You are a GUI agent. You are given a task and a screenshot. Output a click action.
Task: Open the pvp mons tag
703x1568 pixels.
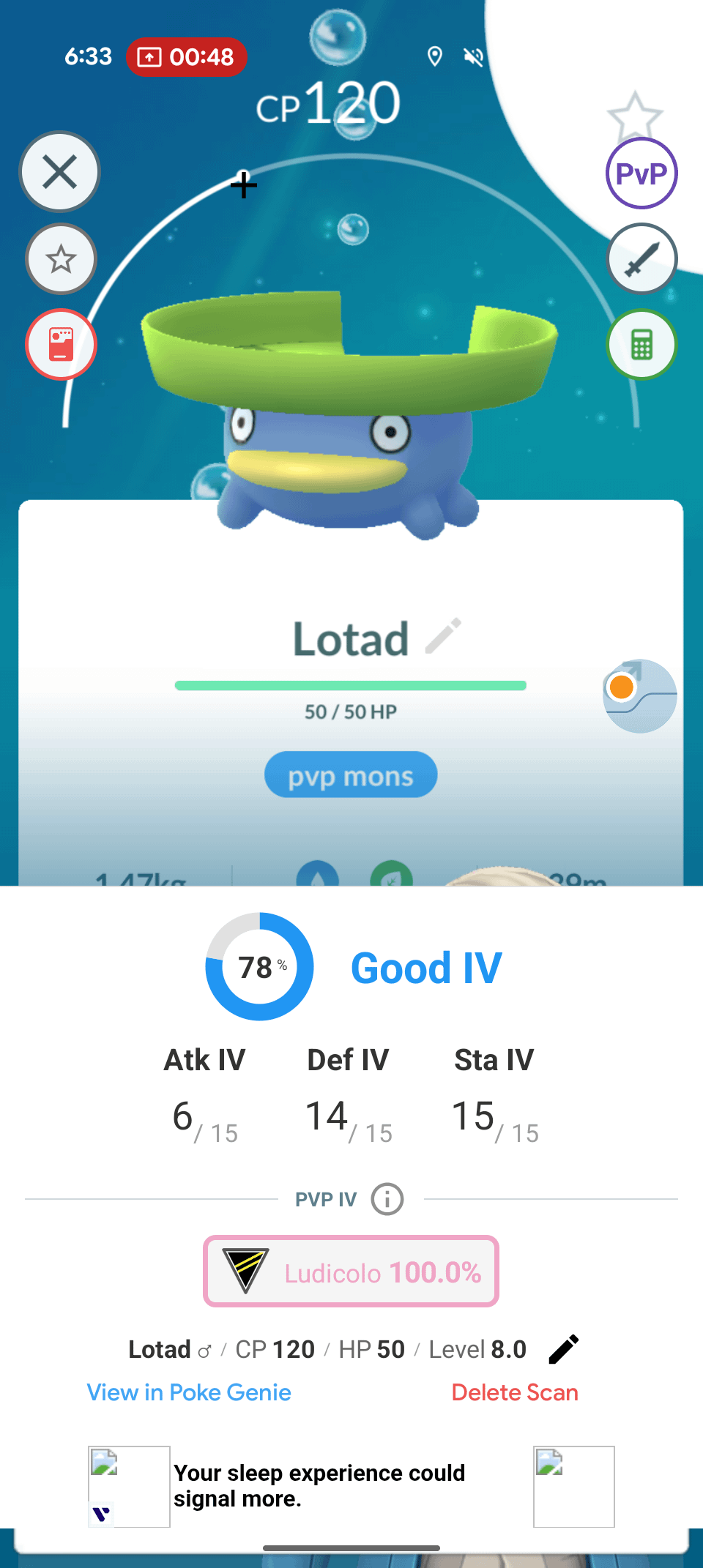[x=351, y=775]
